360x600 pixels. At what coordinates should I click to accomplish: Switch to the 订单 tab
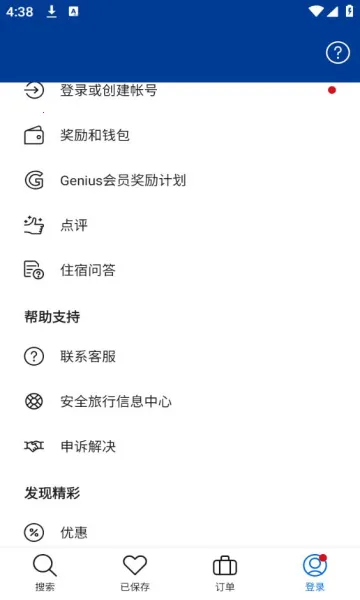pyautogui.click(x=225, y=572)
